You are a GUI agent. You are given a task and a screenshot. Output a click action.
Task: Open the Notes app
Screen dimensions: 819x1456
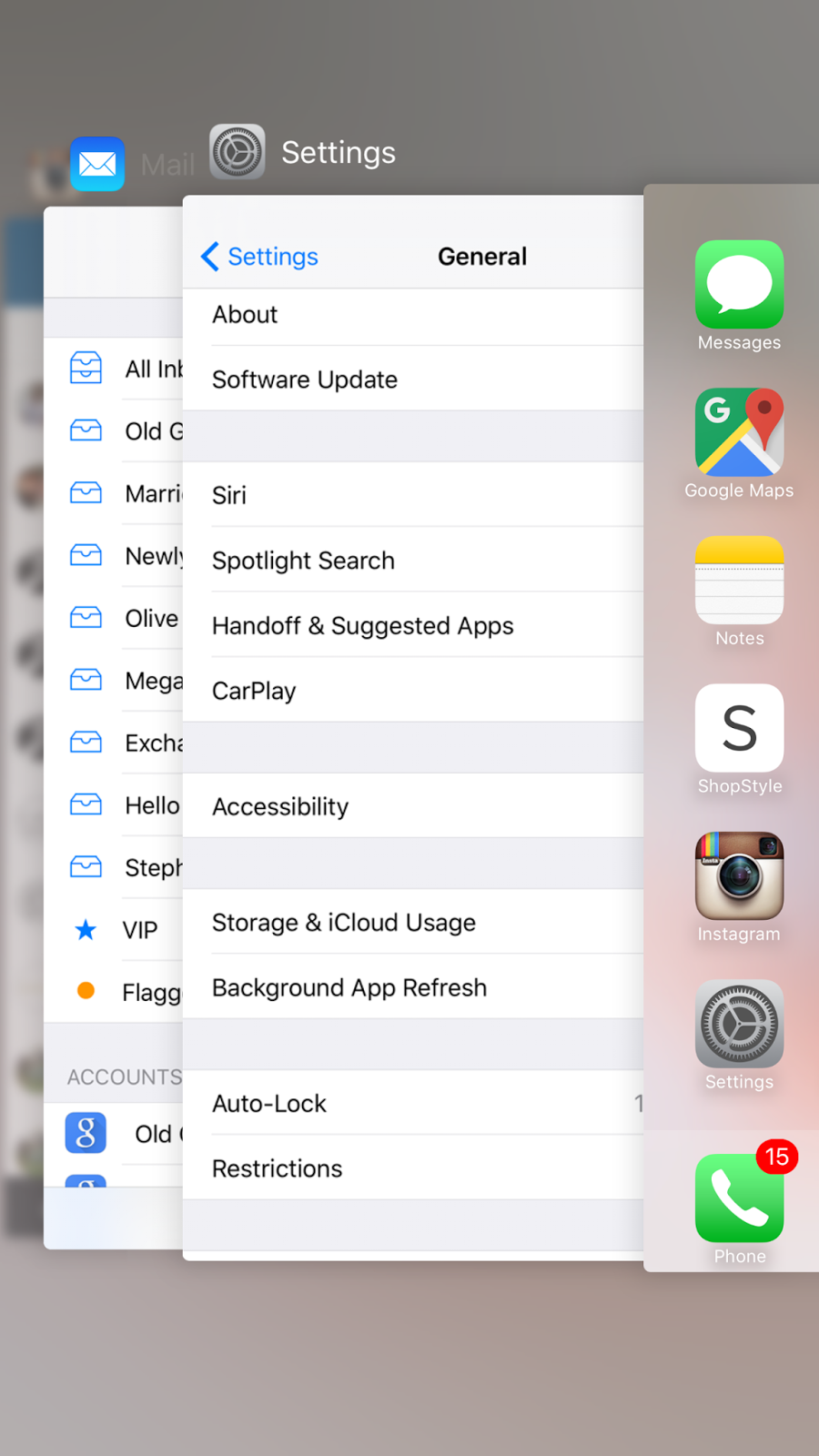(739, 581)
